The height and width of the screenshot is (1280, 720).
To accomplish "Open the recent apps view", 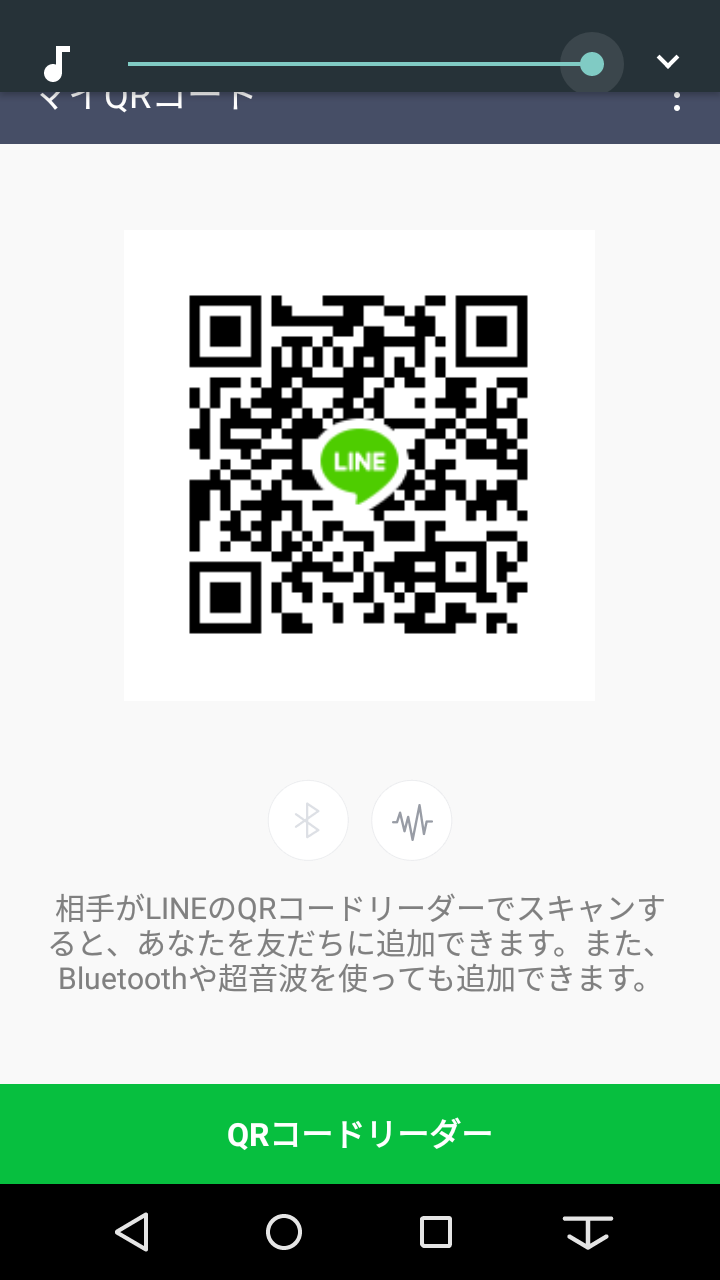I will [x=436, y=1232].
